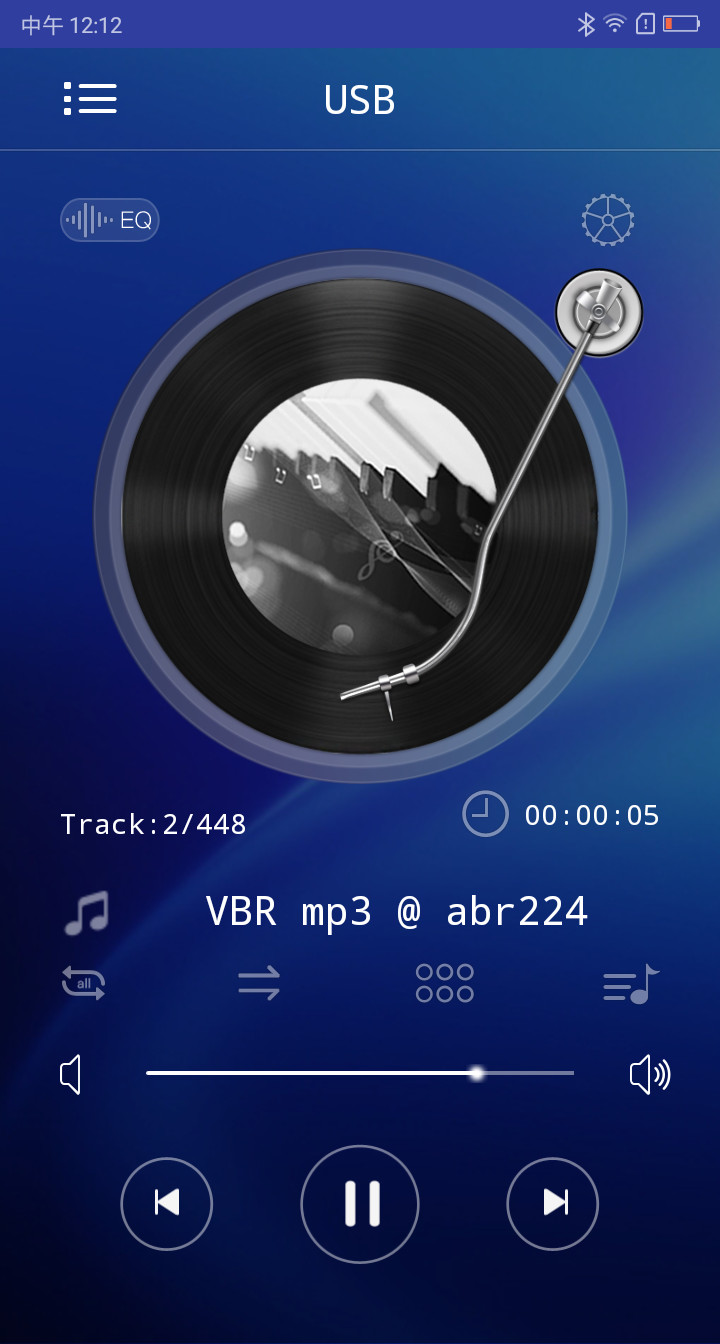This screenshot has height=1344, width=720.
Task: Open the playlist with music note icon
Action: pos(631,983)
